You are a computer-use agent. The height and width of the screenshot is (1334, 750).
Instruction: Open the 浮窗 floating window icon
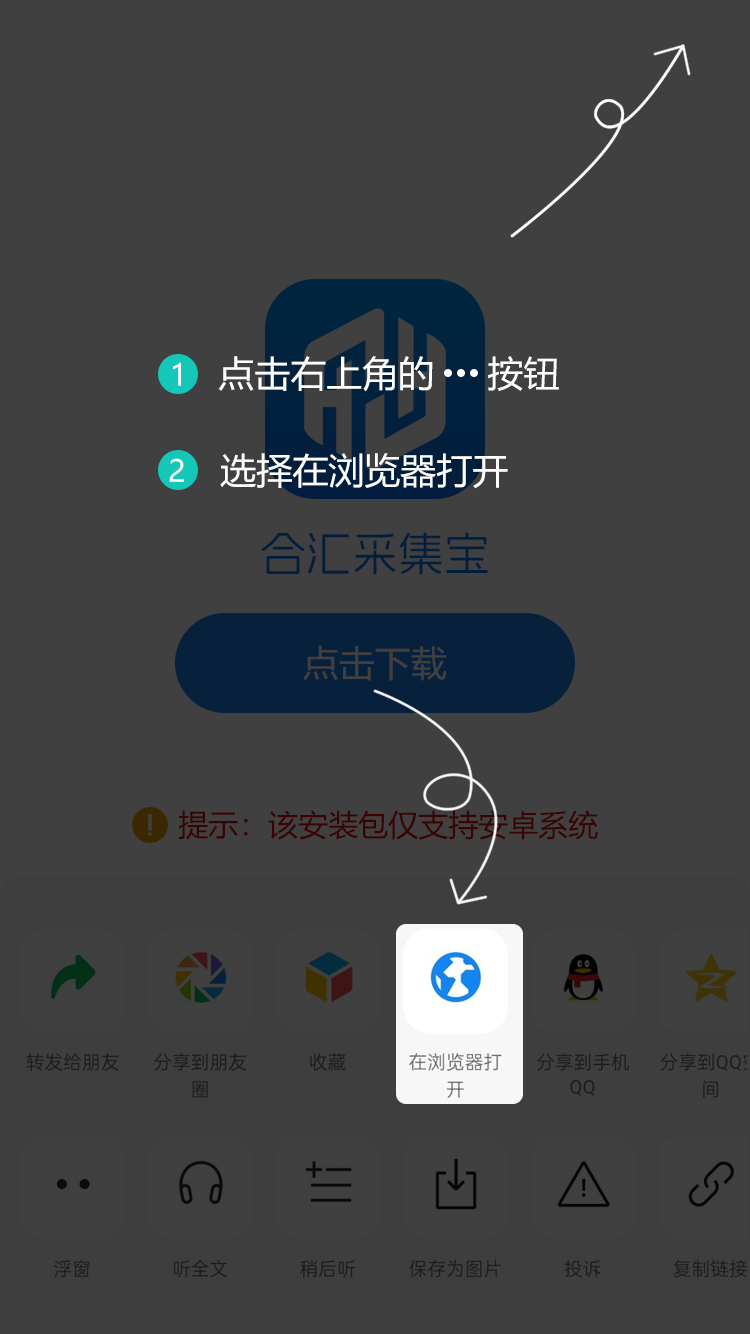coord(71,1187)
